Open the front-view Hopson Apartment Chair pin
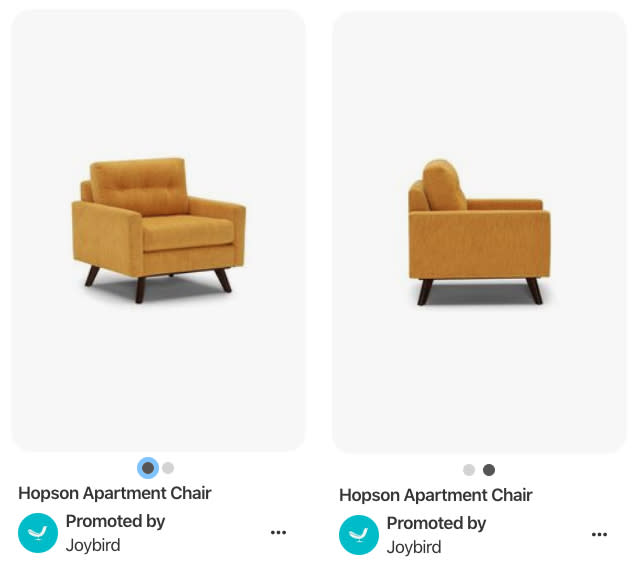 pos(158,230)
